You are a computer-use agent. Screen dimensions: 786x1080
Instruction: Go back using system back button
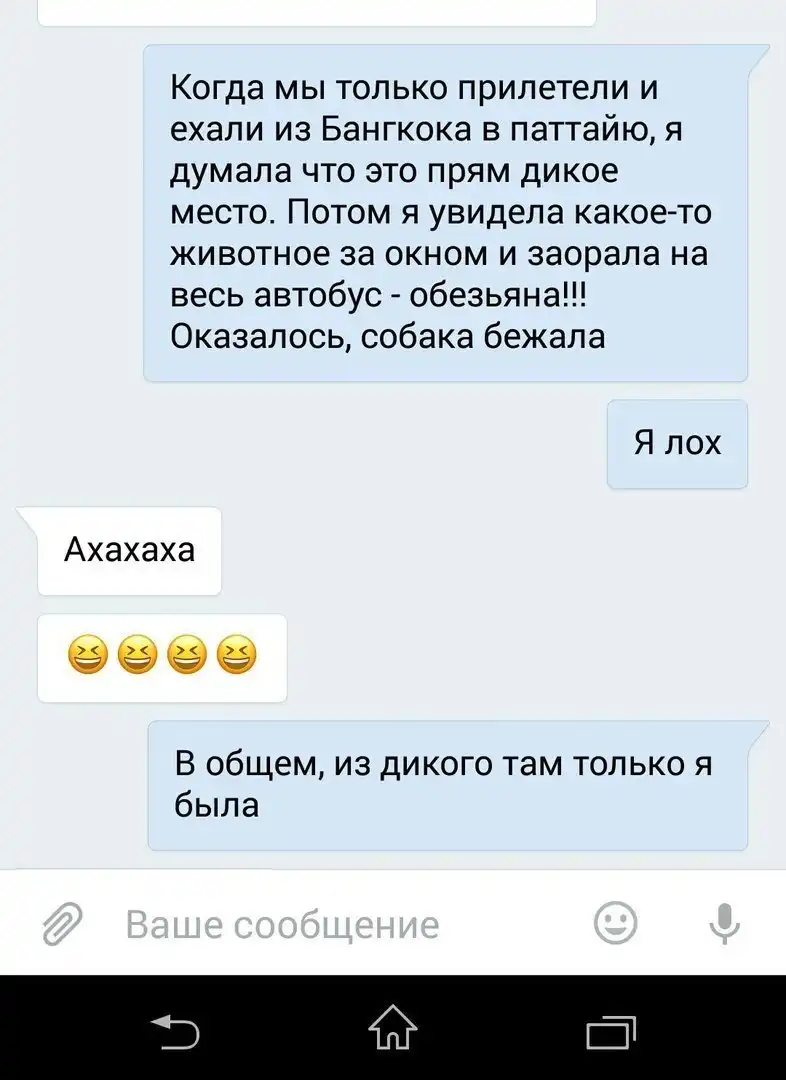point(174,1030)
